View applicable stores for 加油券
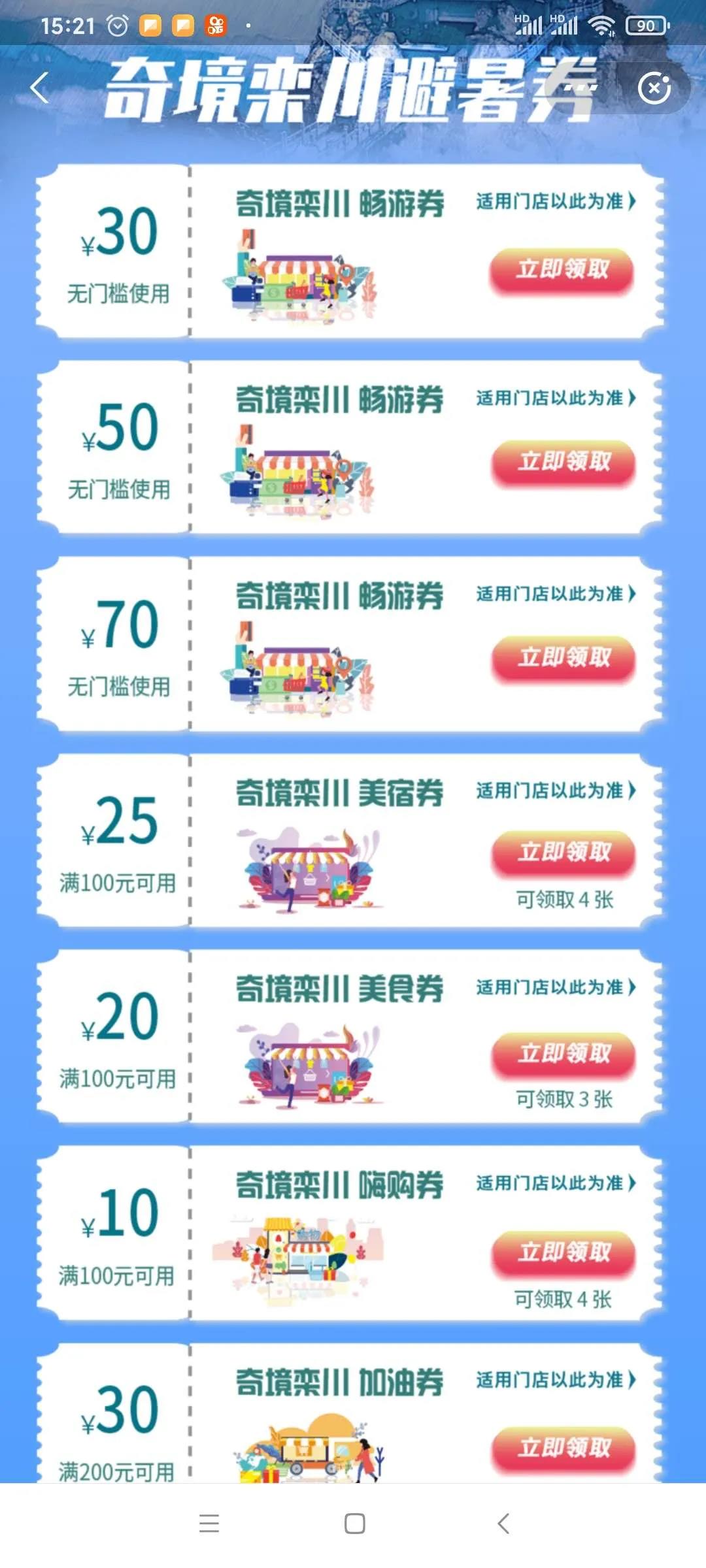This screenshot has width=706, height=1568. tap(556, 1380)
